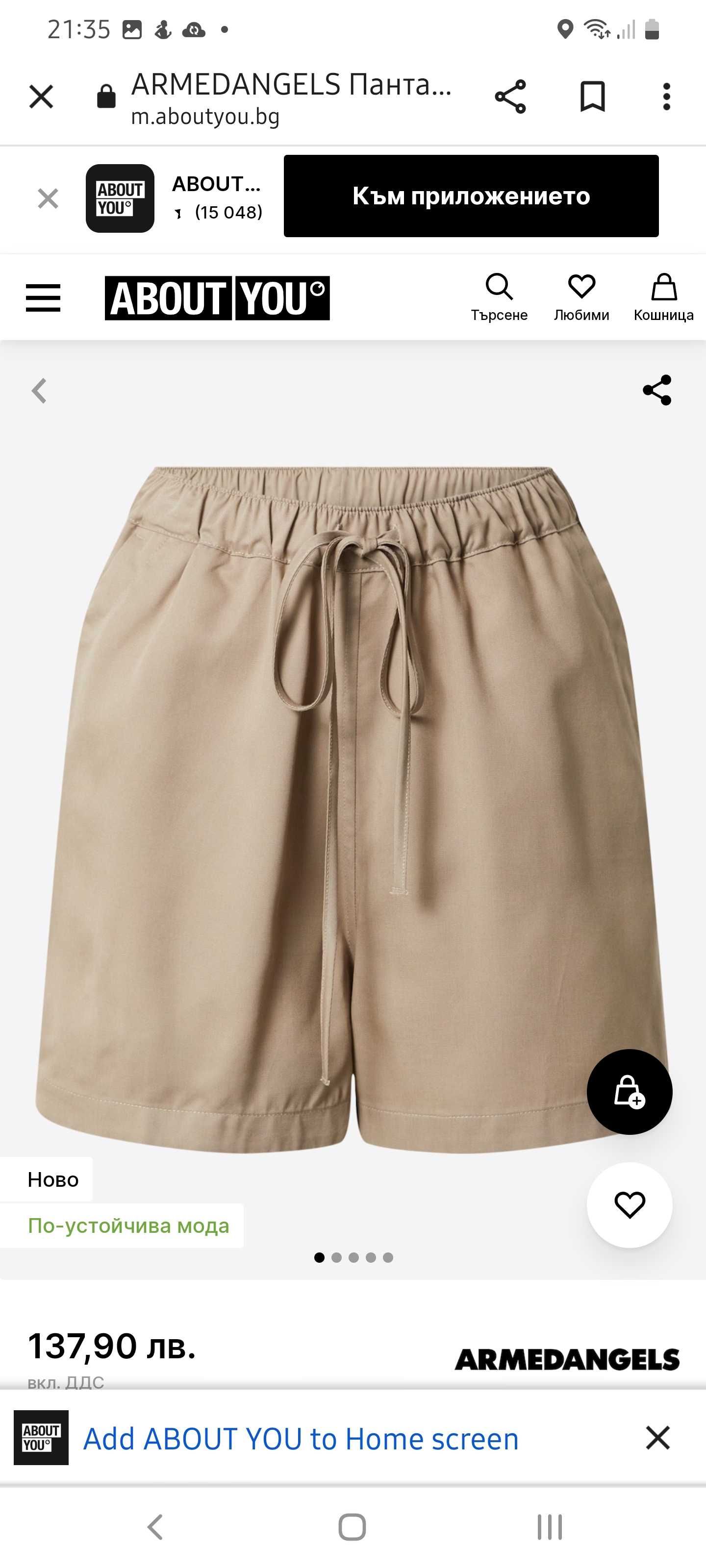This screenshot has width=706, height=1568.
Task: Close the Add to Home screen prompt
Action: tap(657, 1438)
